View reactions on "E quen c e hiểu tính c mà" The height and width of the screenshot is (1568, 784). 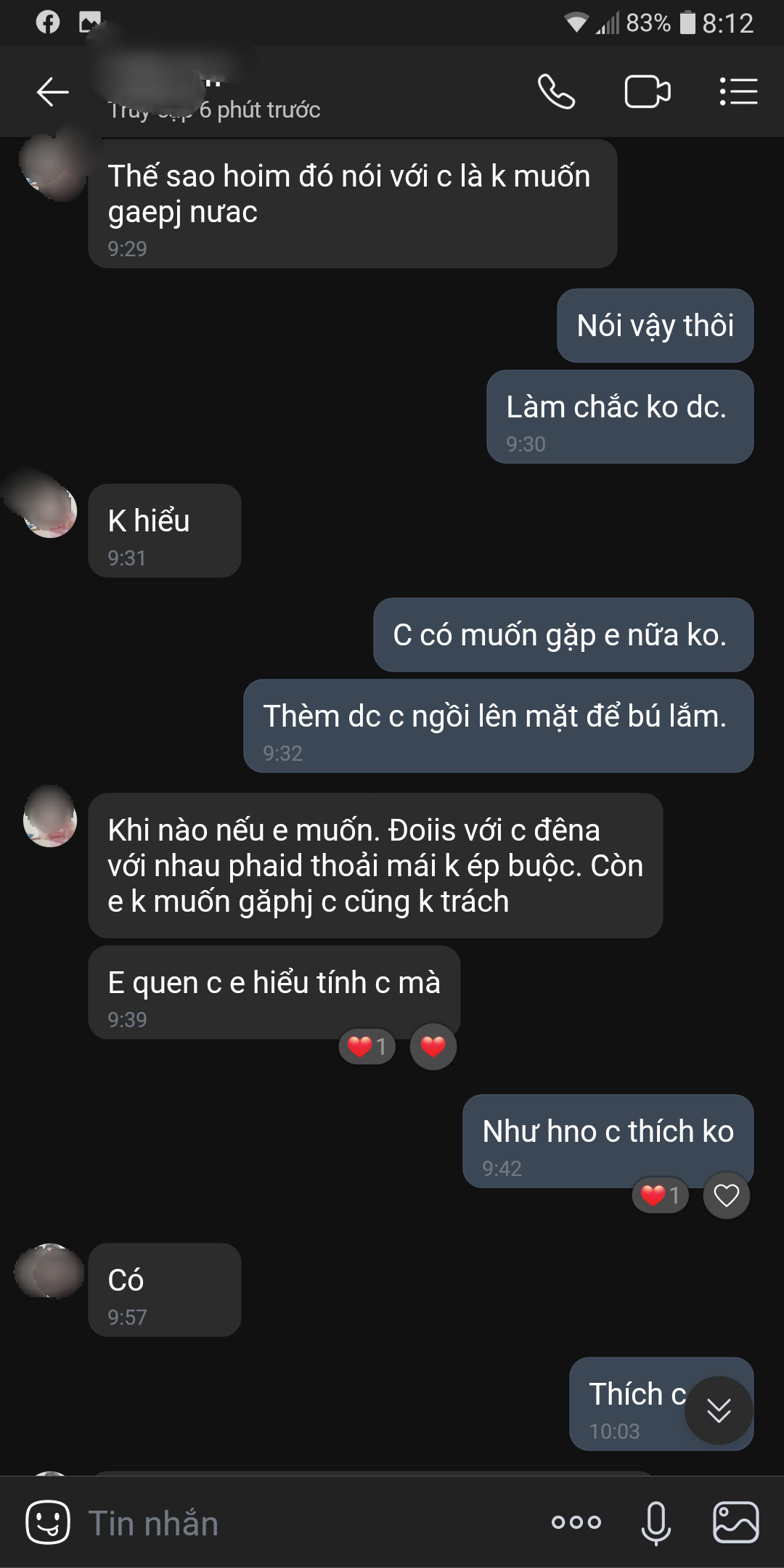pos(367,1047)
